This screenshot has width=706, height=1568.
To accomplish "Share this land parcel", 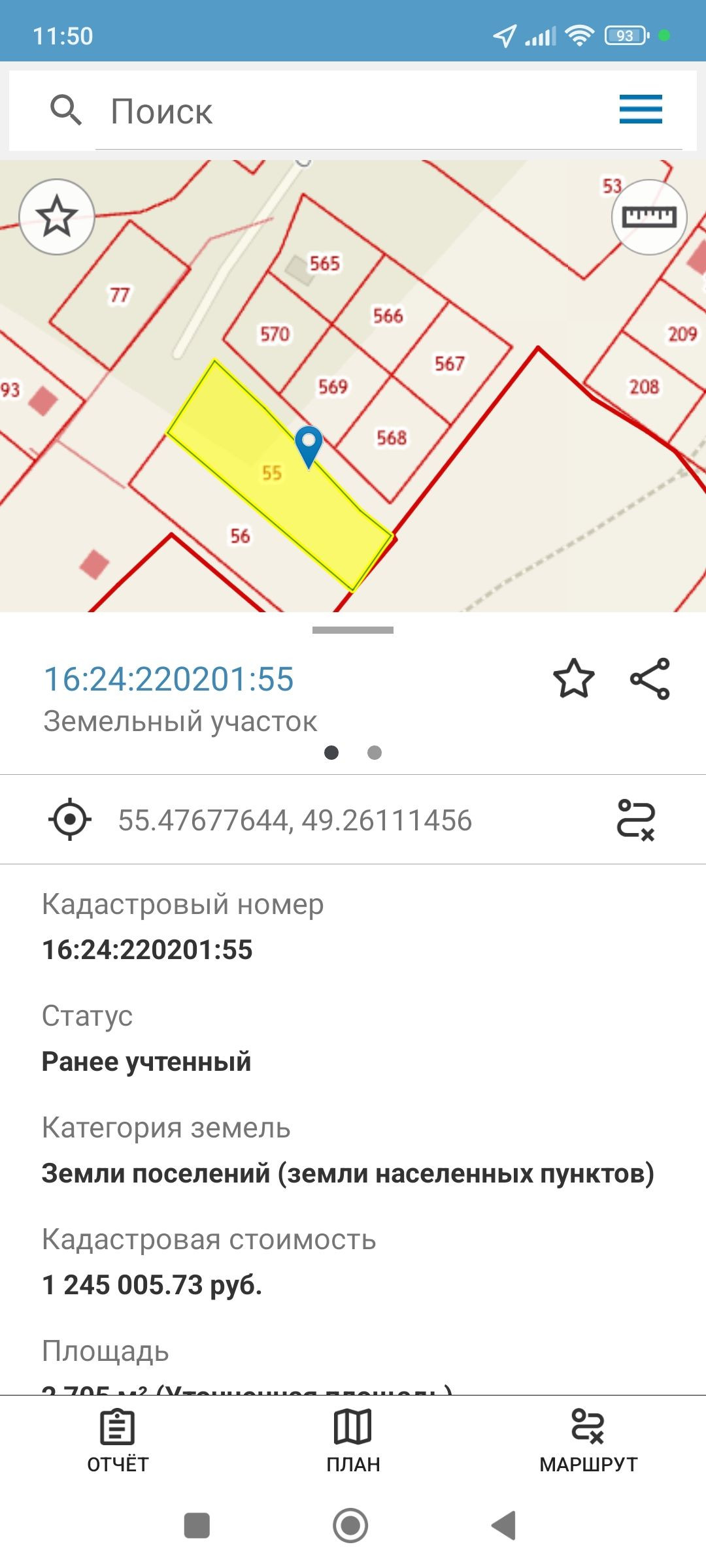I will coord(650,679).
